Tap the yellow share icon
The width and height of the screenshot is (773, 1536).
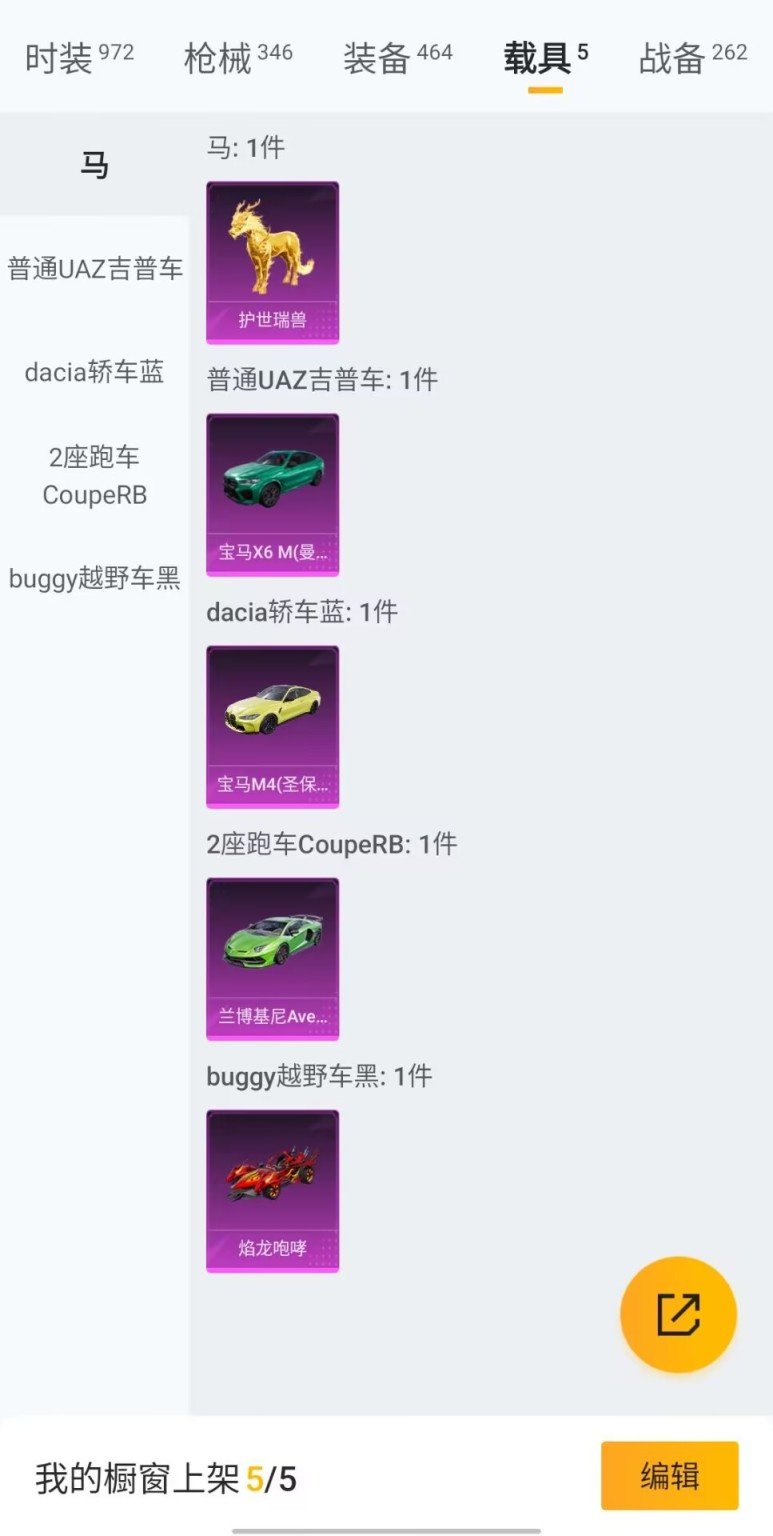pos(678,1314)
